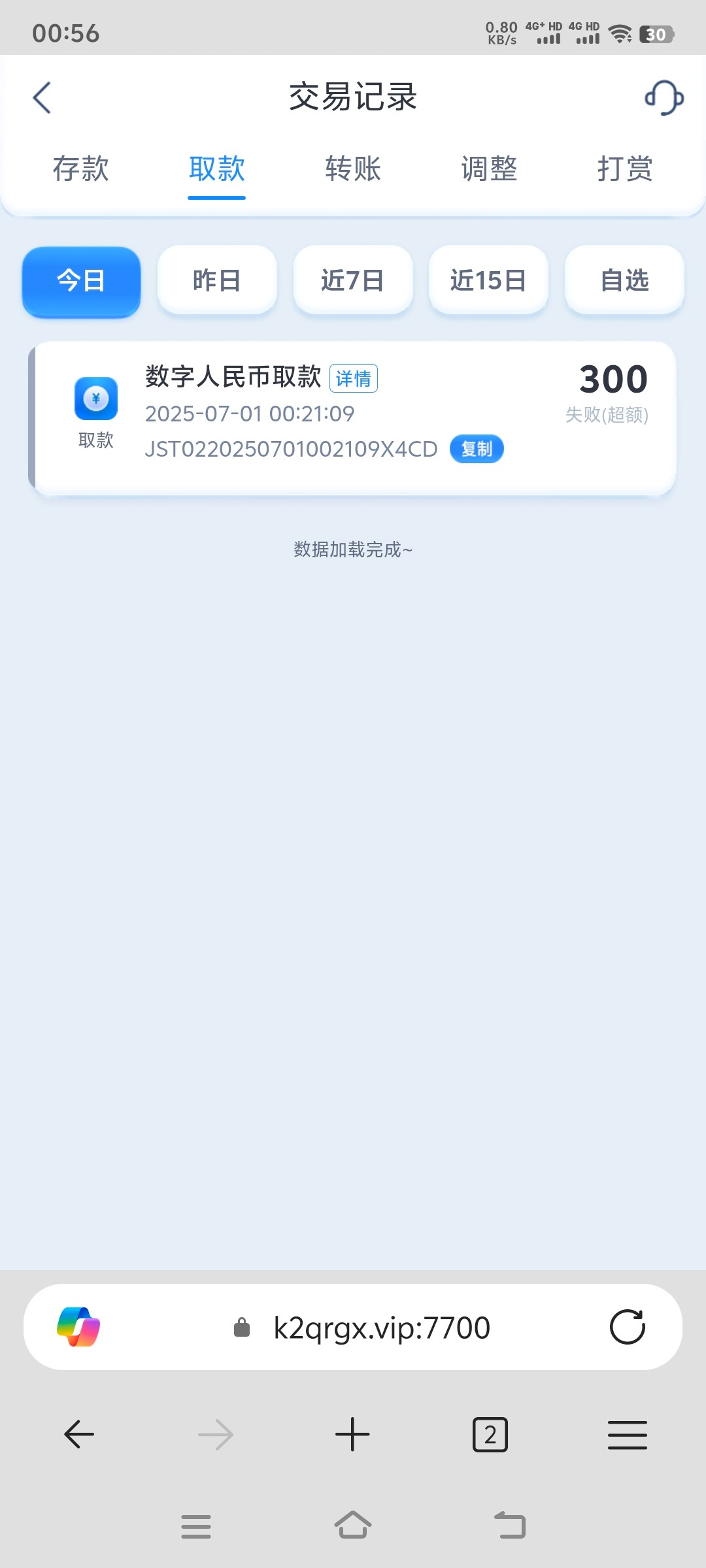Enable the 近15日 date filter
Viewport: 706px width, 1568px height.
[488, 280]
